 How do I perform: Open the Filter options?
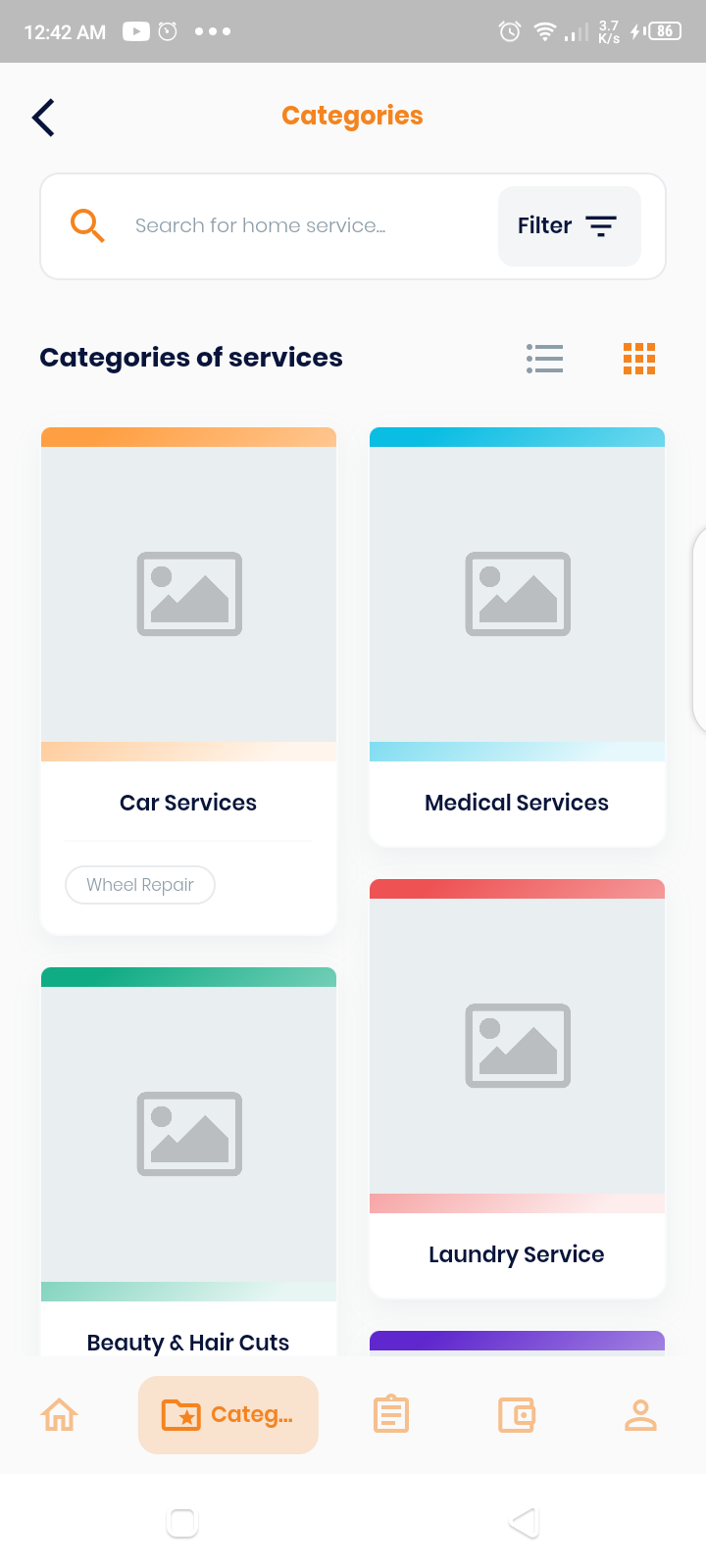[569, 226]
